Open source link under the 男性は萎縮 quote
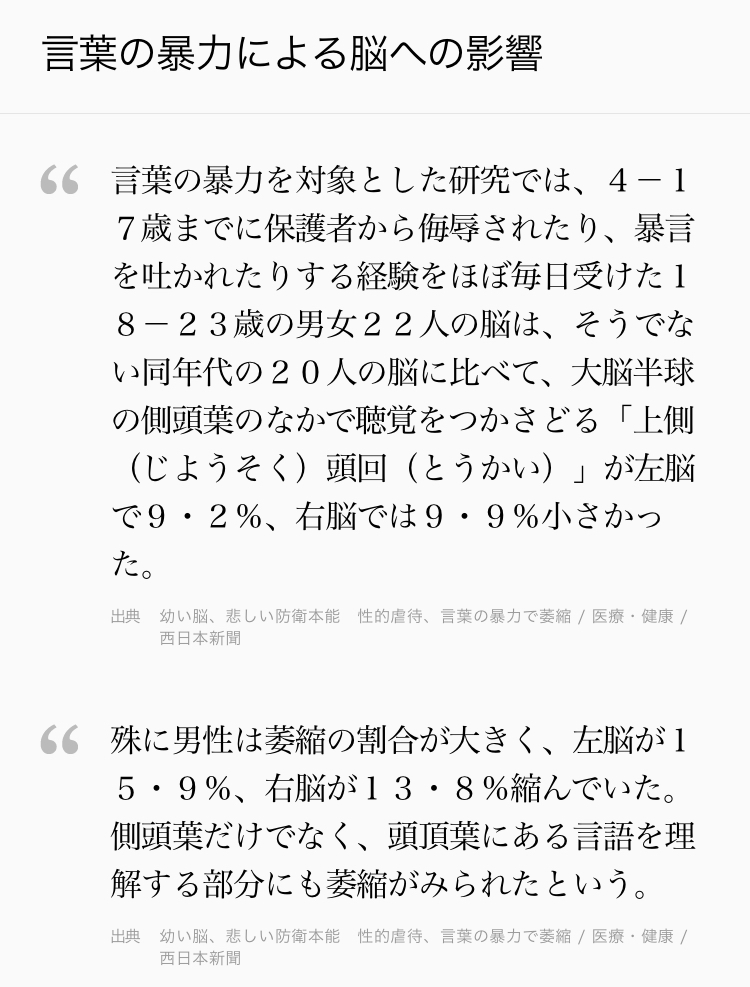Viewport: 750px width, 987px height. point(423,947)
